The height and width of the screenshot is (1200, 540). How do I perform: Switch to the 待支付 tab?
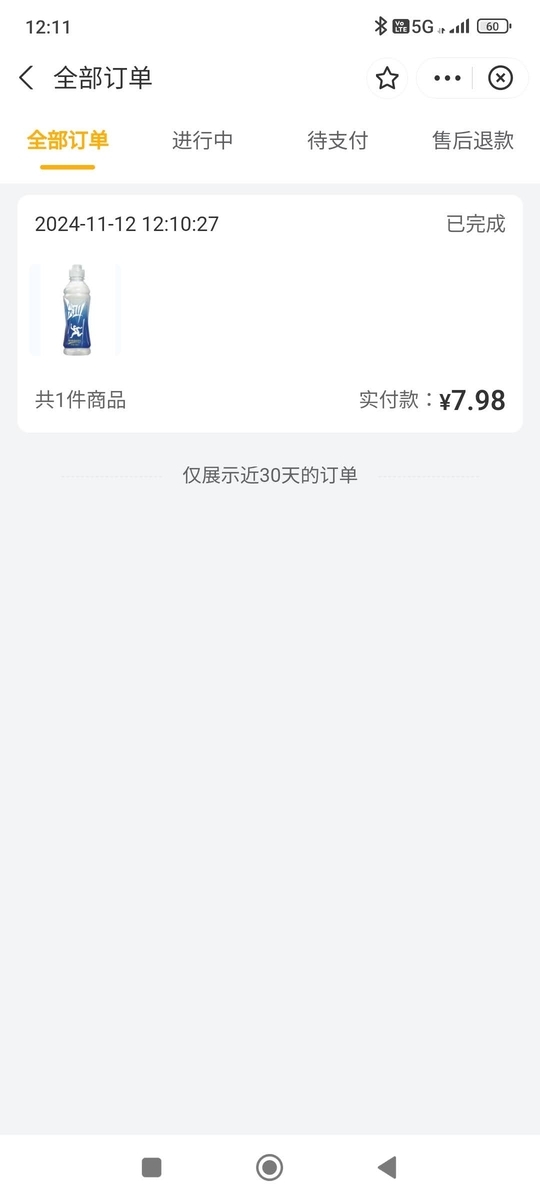[337, 140]
